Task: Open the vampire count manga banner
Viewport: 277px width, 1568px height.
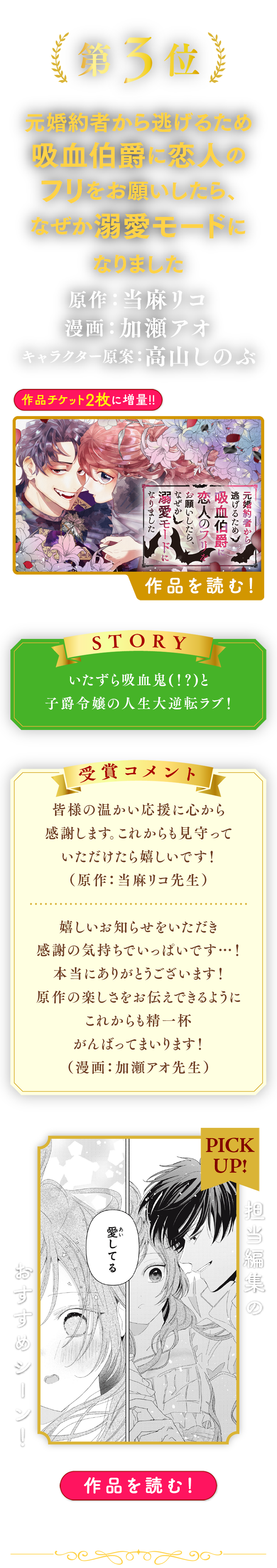Action: [x=138, y=494]
